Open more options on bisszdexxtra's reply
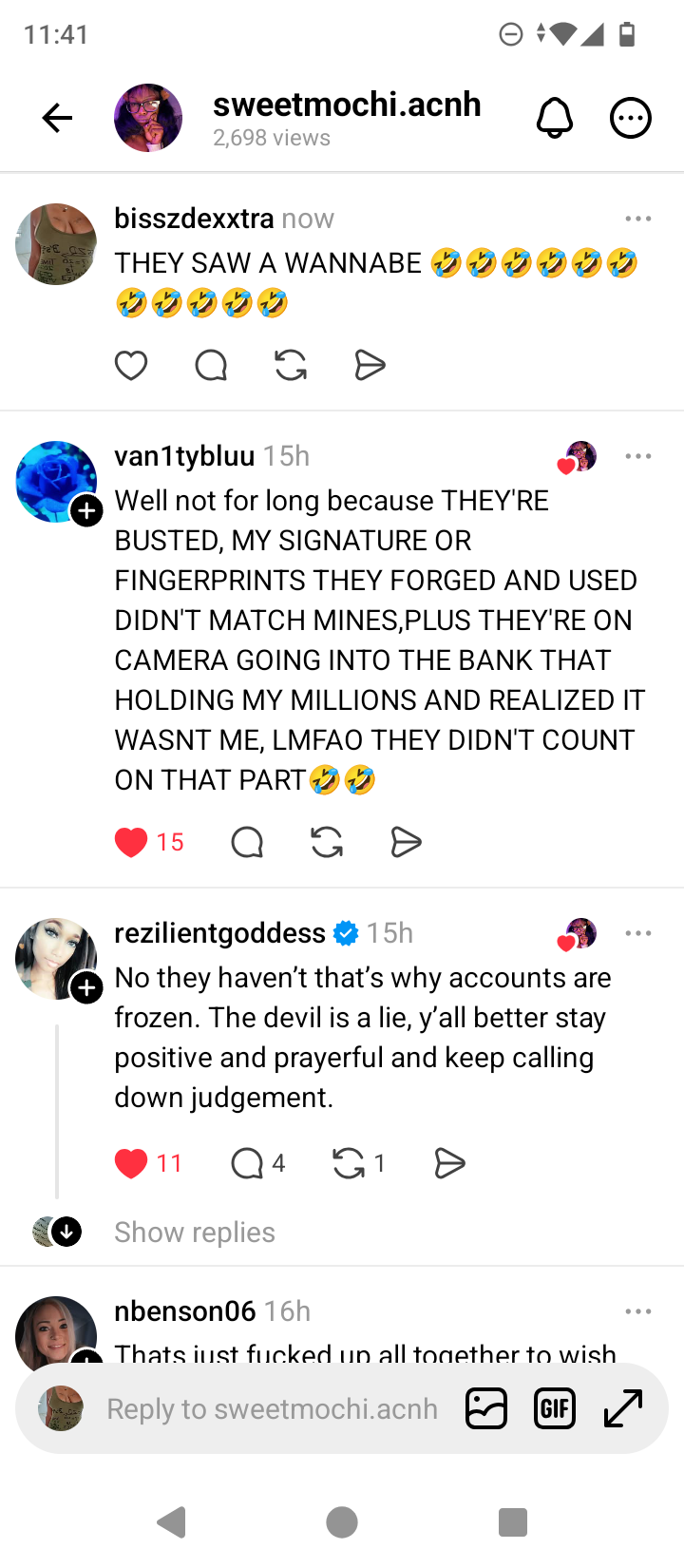684x1568 pixels. pos(638,219)
